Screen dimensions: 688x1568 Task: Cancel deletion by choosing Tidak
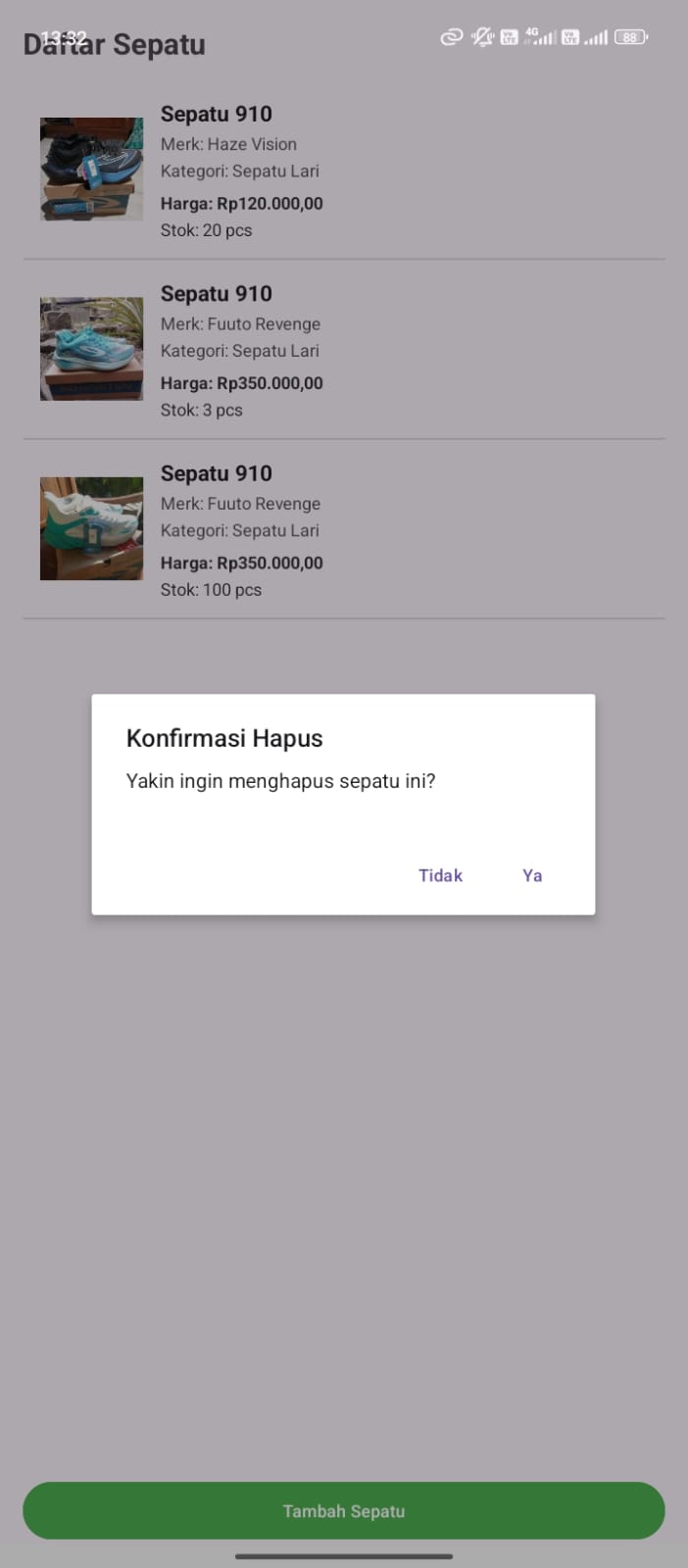point(440,875)
